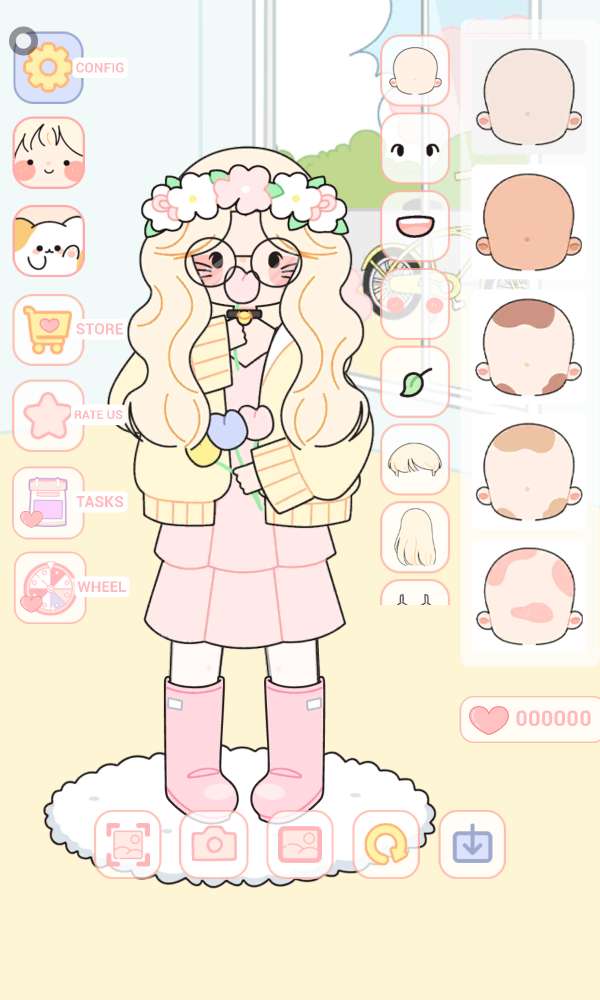600x1000 pixels.
Task: Tap RATE US star button
Action: (x=48, y=415)
